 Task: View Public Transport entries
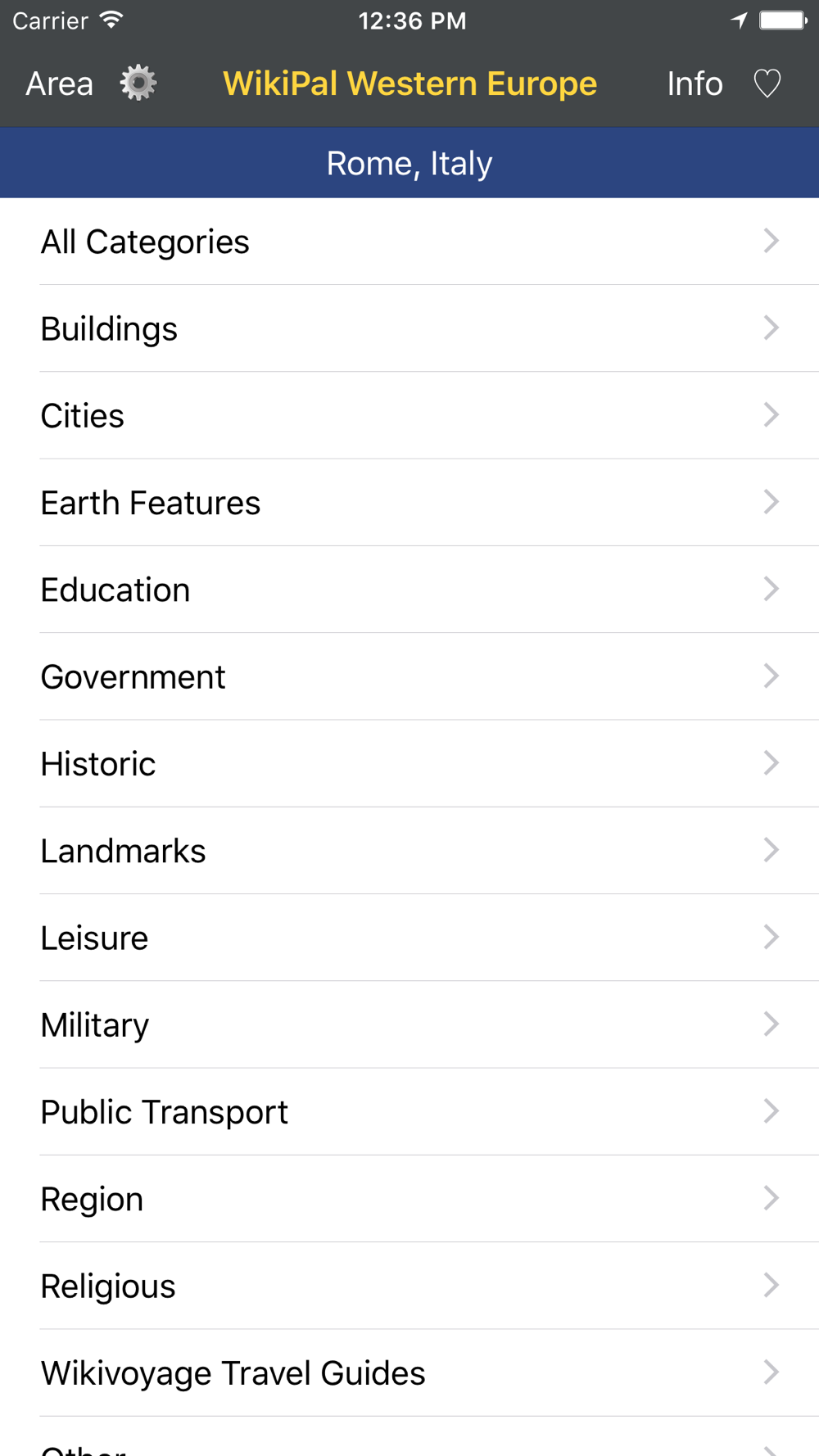(x=409, y=1112)
